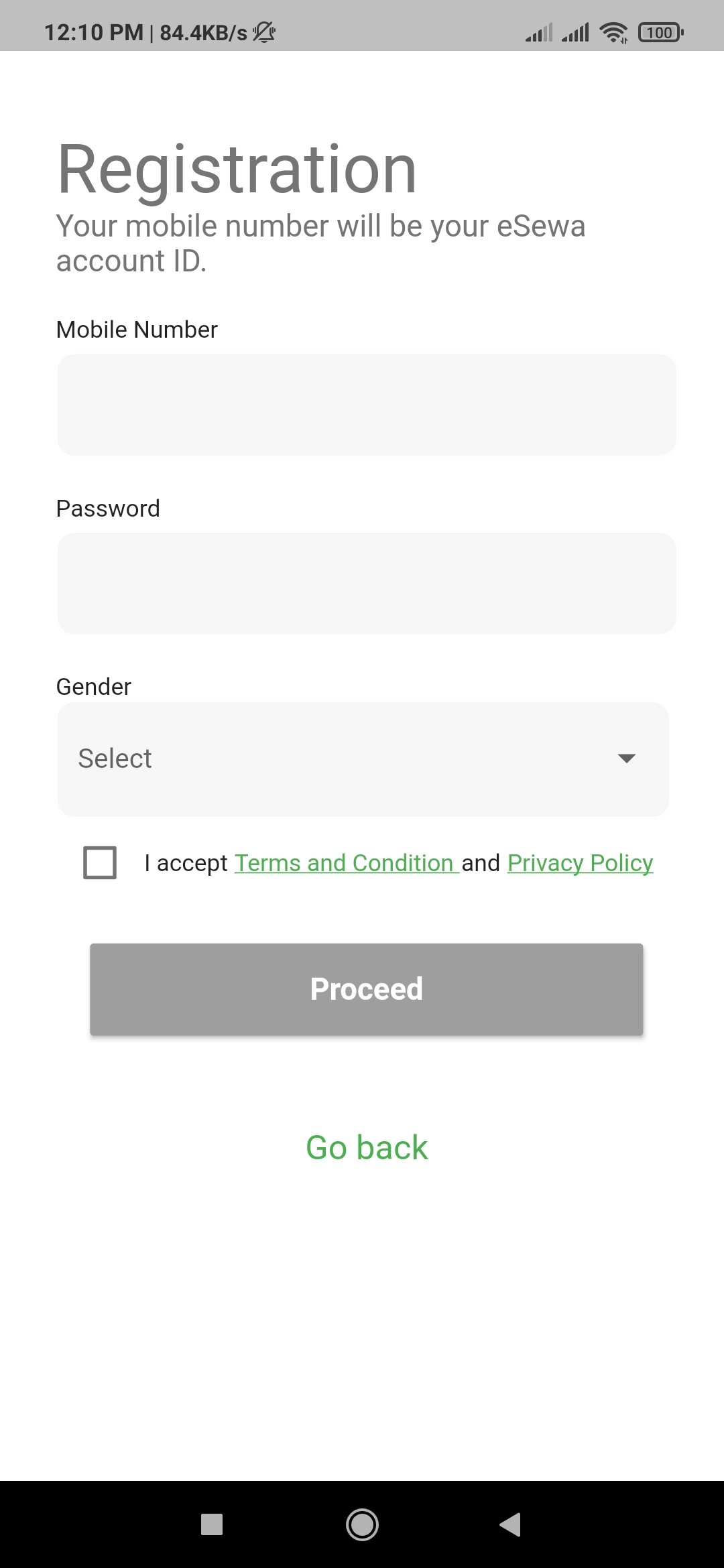Tap the Wi-Fi icon in status bar
The height and width of the screenshot is (1568, 724).
click(612, 30)
